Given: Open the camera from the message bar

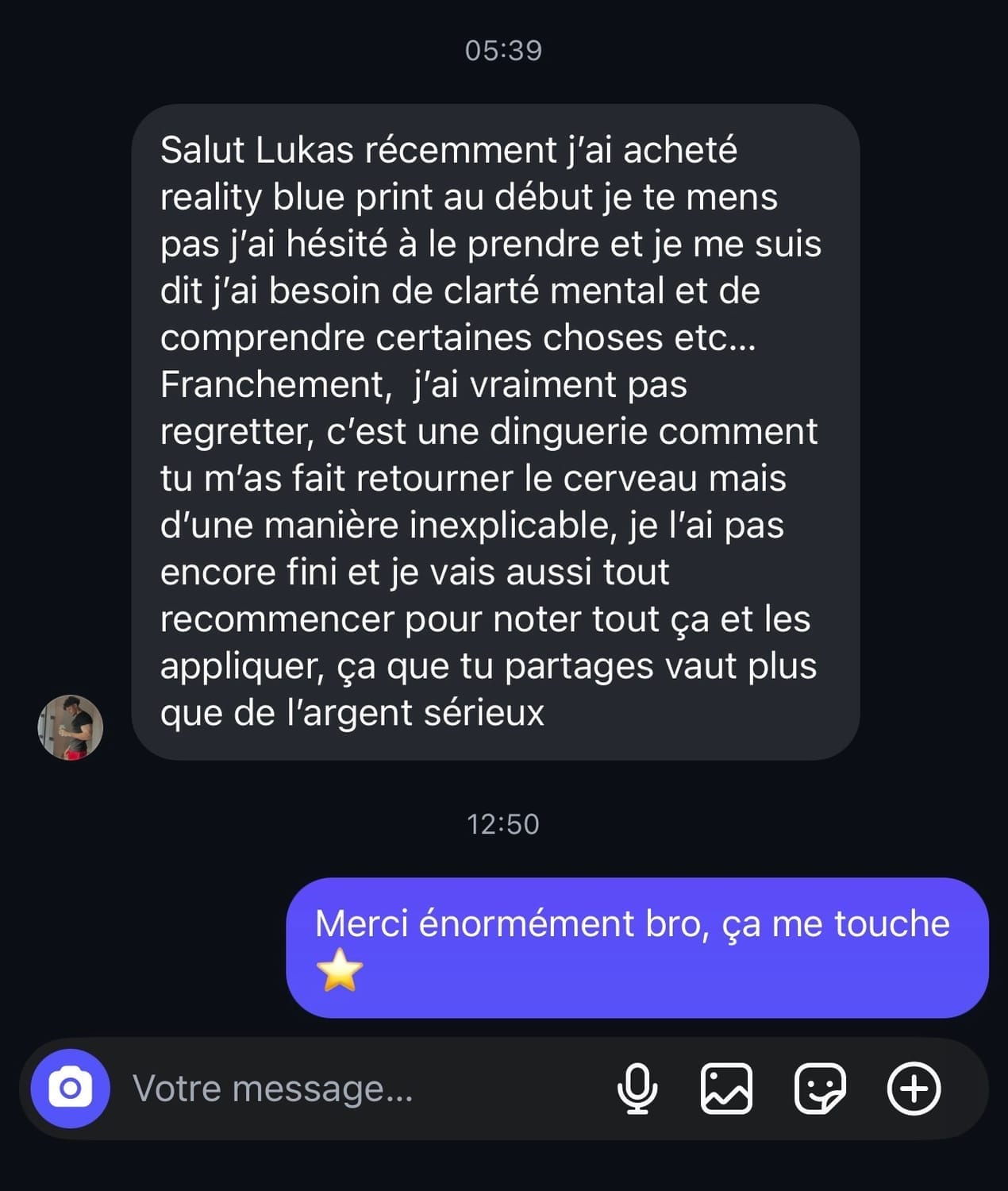Looking at the screenshot, I should [x=70, y=1089].
